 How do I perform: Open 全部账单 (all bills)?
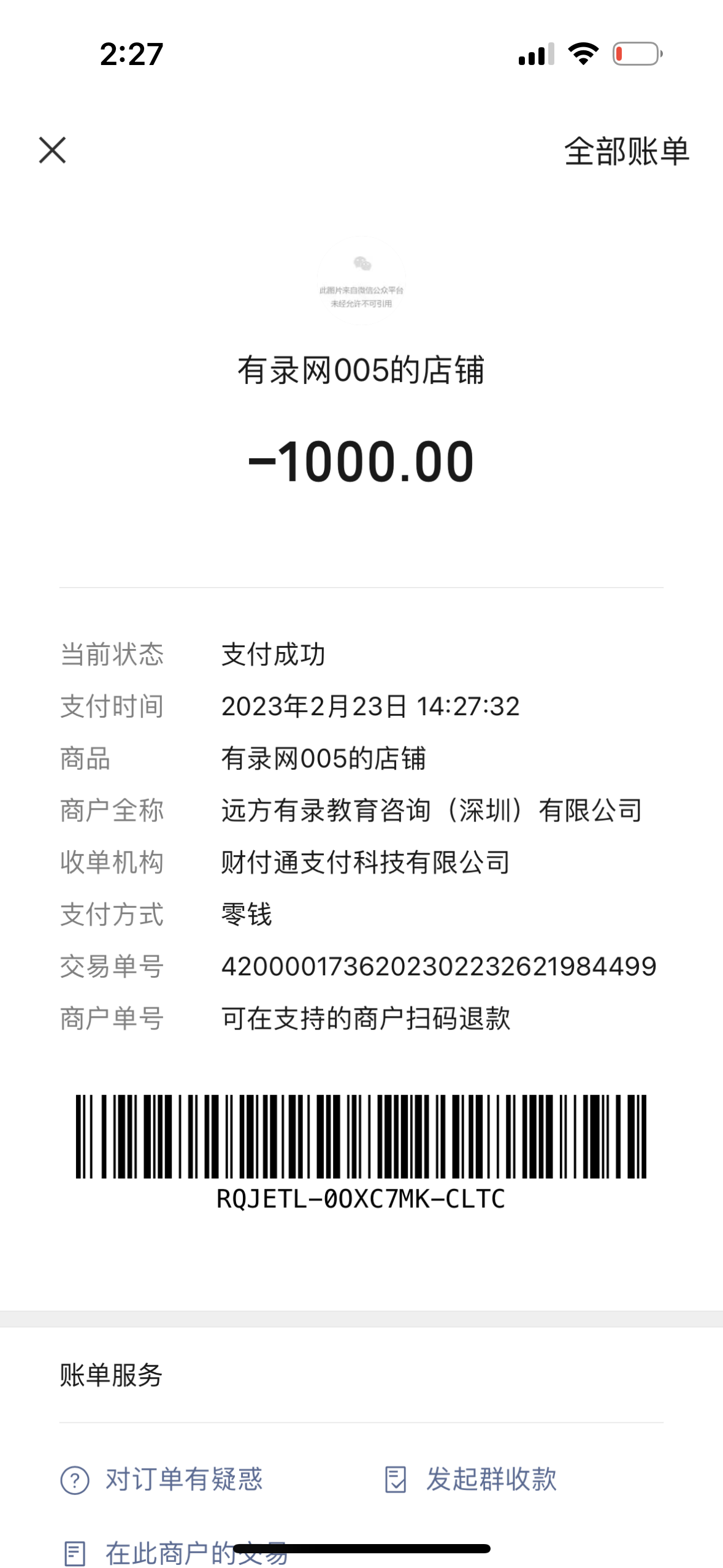click(626, 152)
